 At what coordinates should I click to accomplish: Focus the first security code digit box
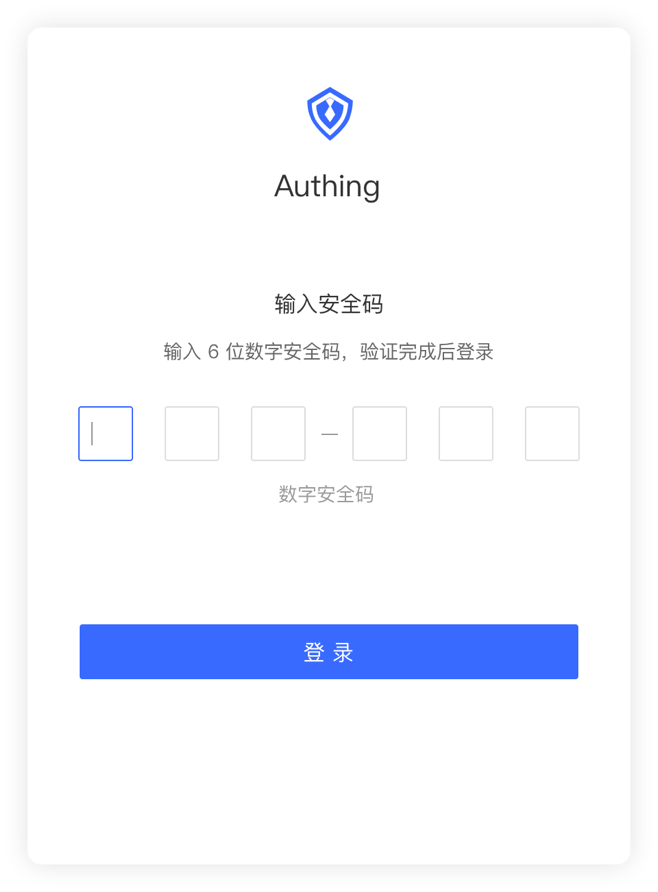click(x=106, y=434)
